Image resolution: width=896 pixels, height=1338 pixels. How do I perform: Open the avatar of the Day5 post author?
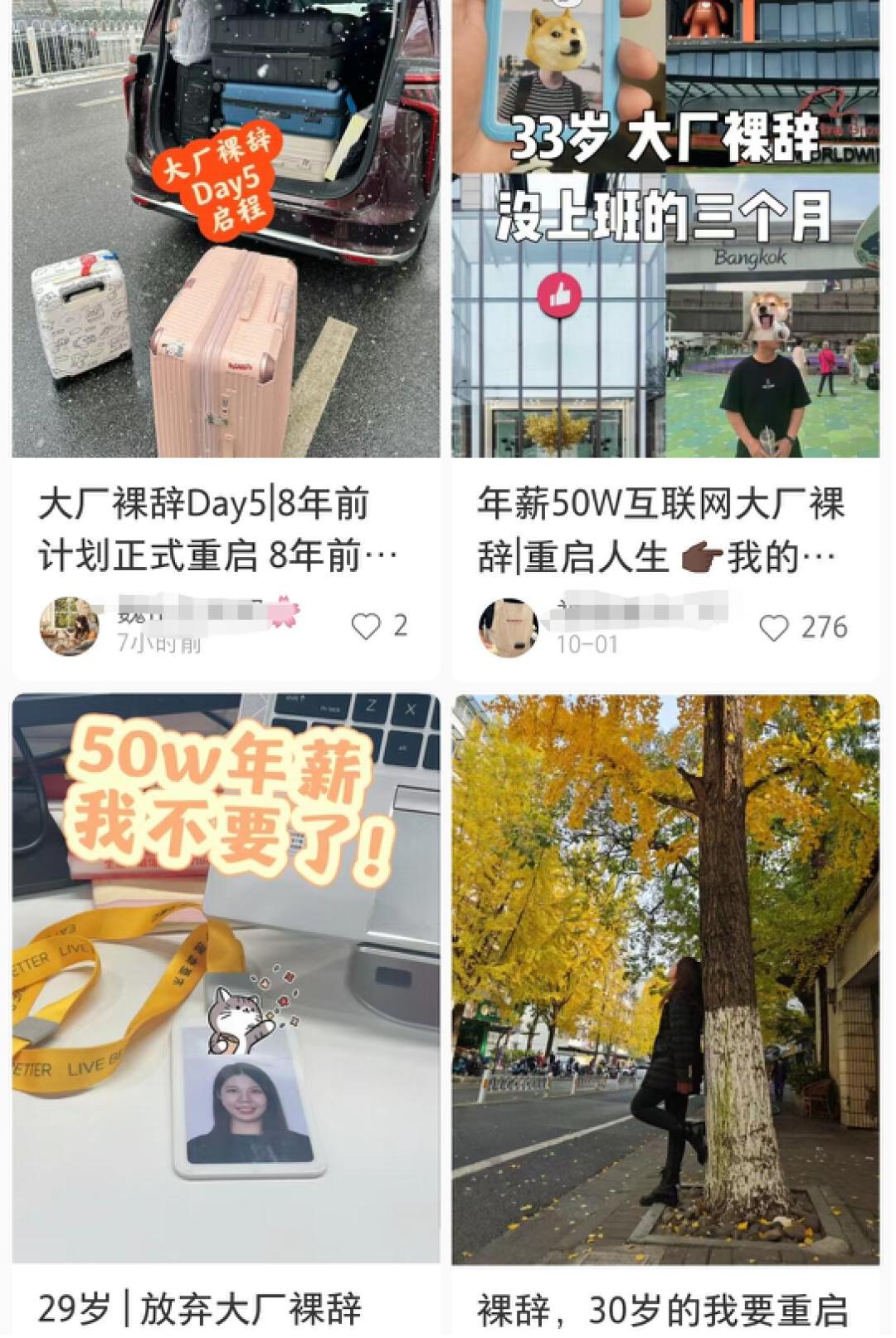[69, 627]
